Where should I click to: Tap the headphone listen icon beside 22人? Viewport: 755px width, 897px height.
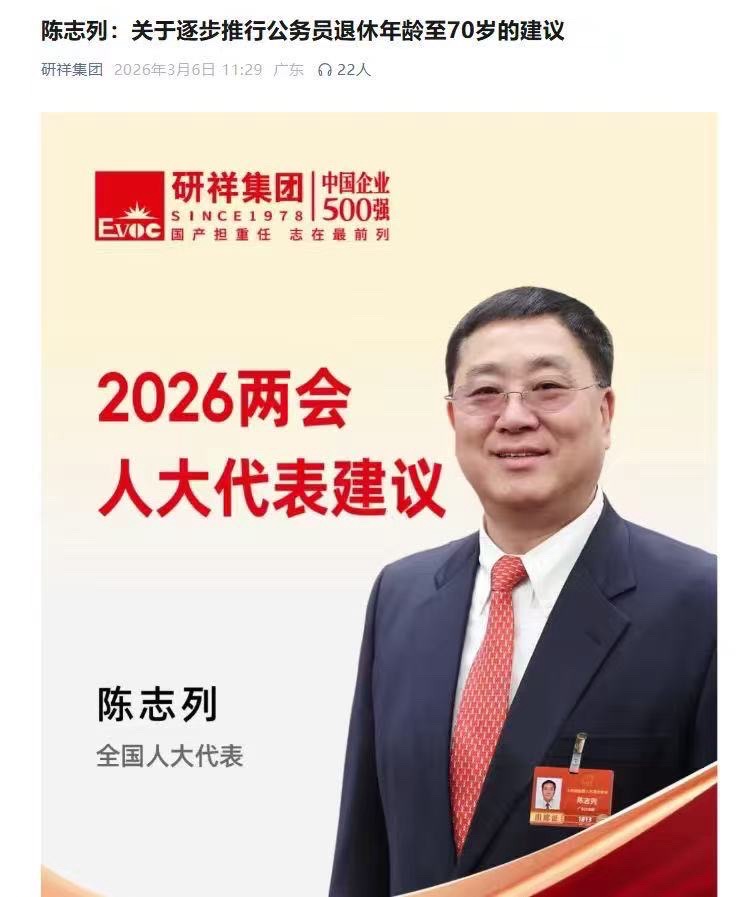[324, 70]
